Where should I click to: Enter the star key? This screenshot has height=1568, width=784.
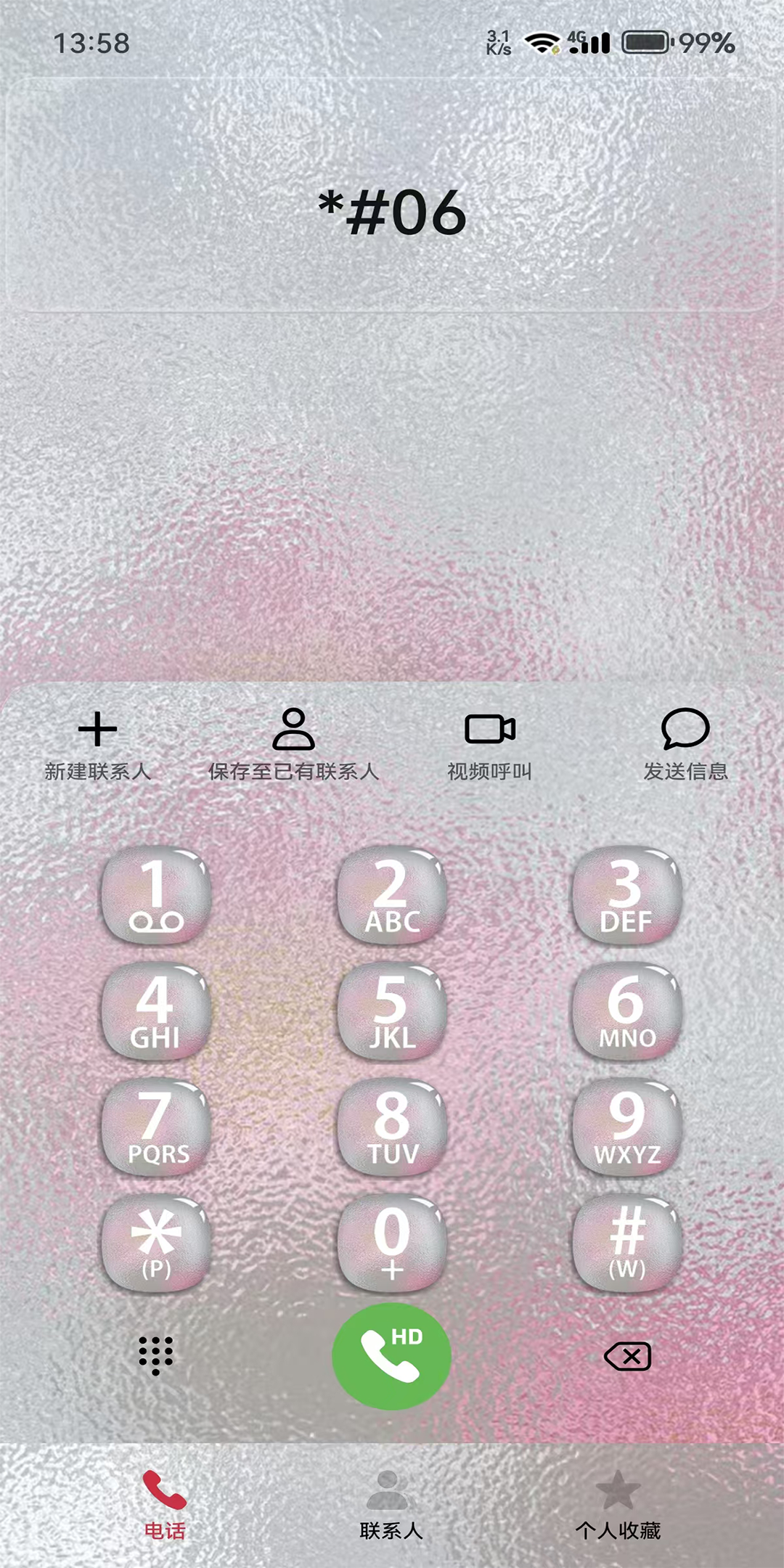pyautogui.click(x=156, y=1244)
